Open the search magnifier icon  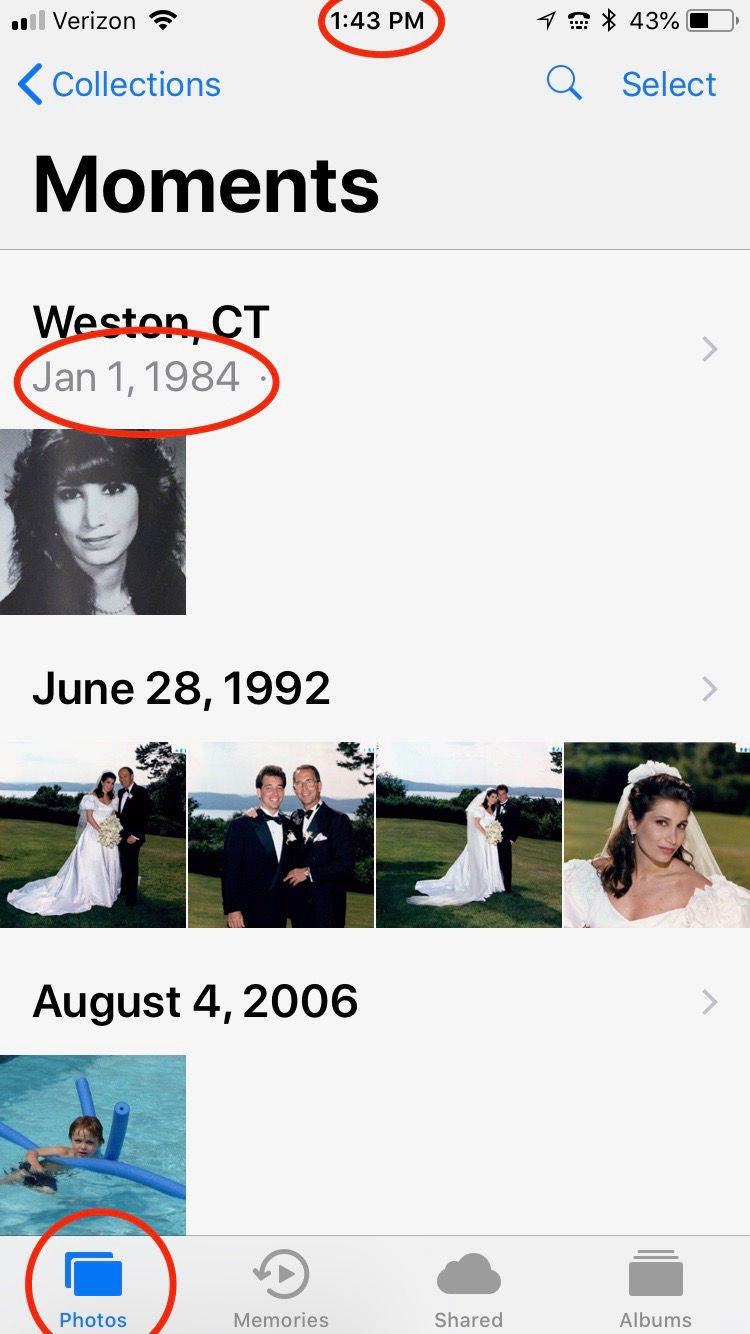[x=564, y=84]
